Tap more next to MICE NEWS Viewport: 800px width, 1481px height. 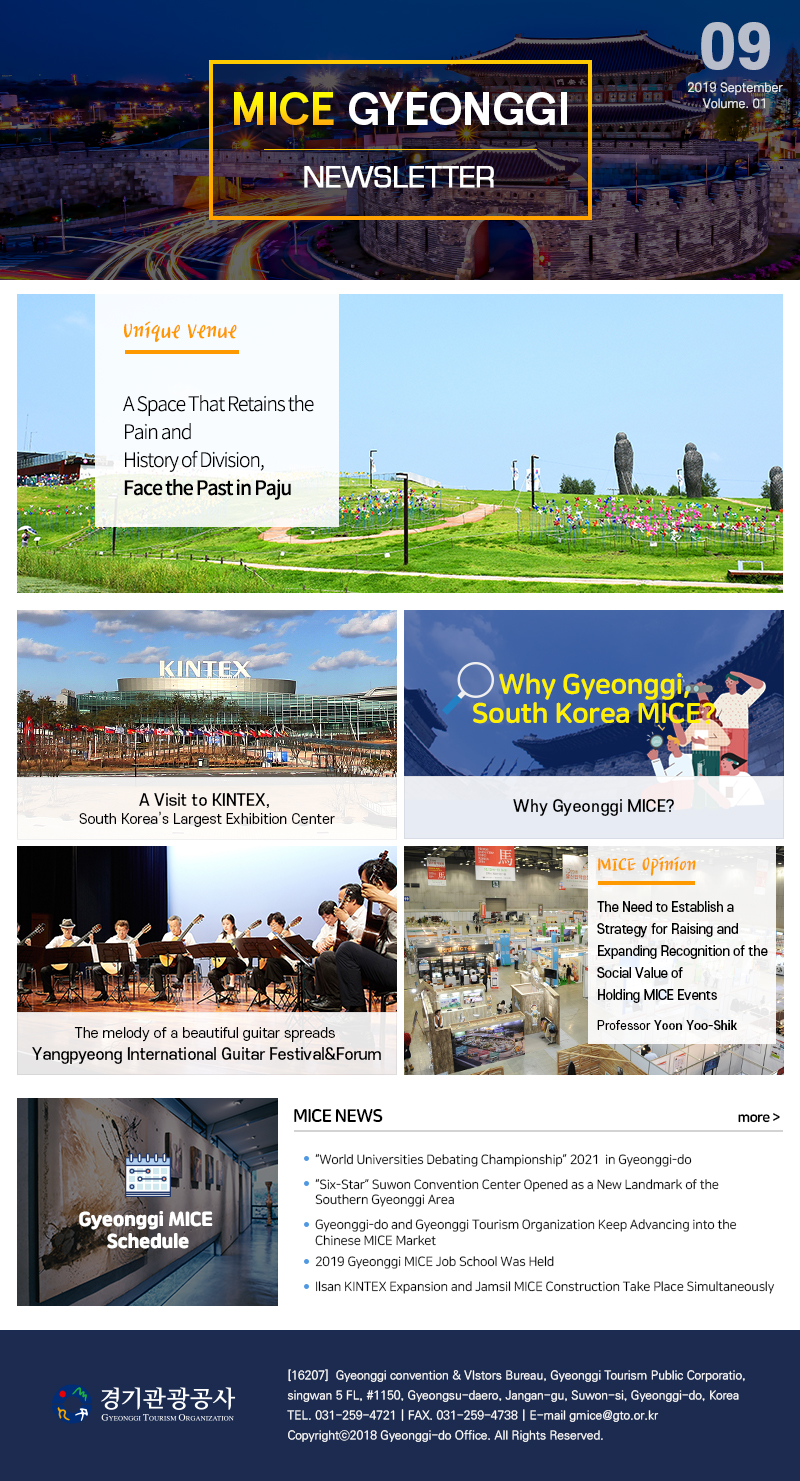[x=758, y=1117]
